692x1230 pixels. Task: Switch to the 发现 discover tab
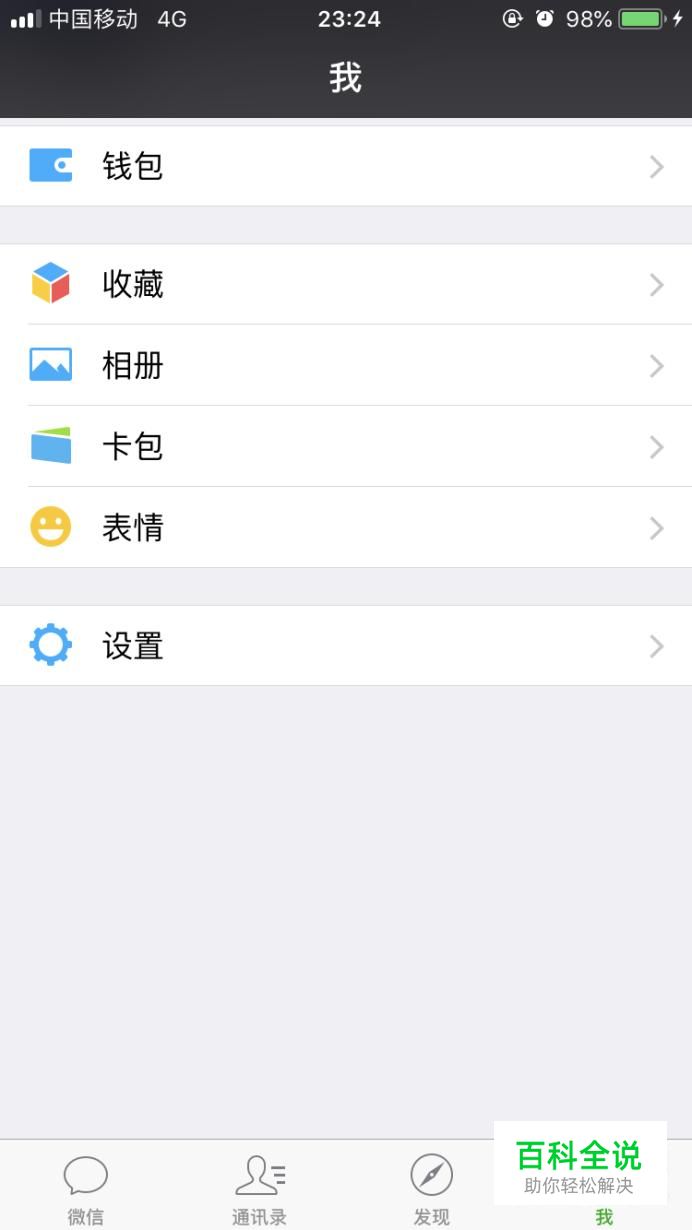[432, 1187]
